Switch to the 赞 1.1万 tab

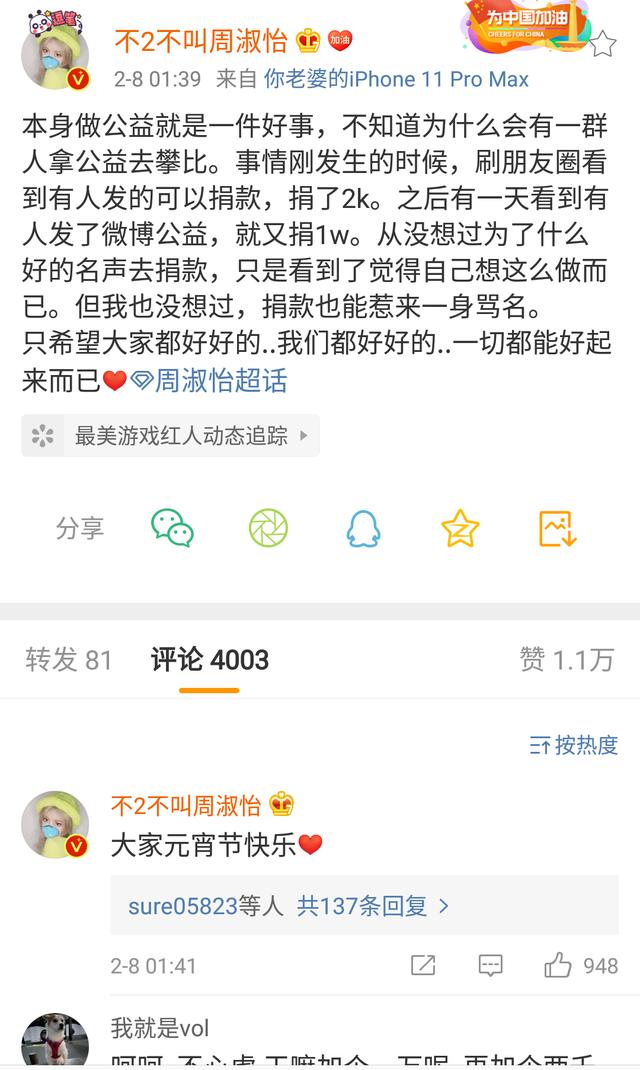[566, 659]
